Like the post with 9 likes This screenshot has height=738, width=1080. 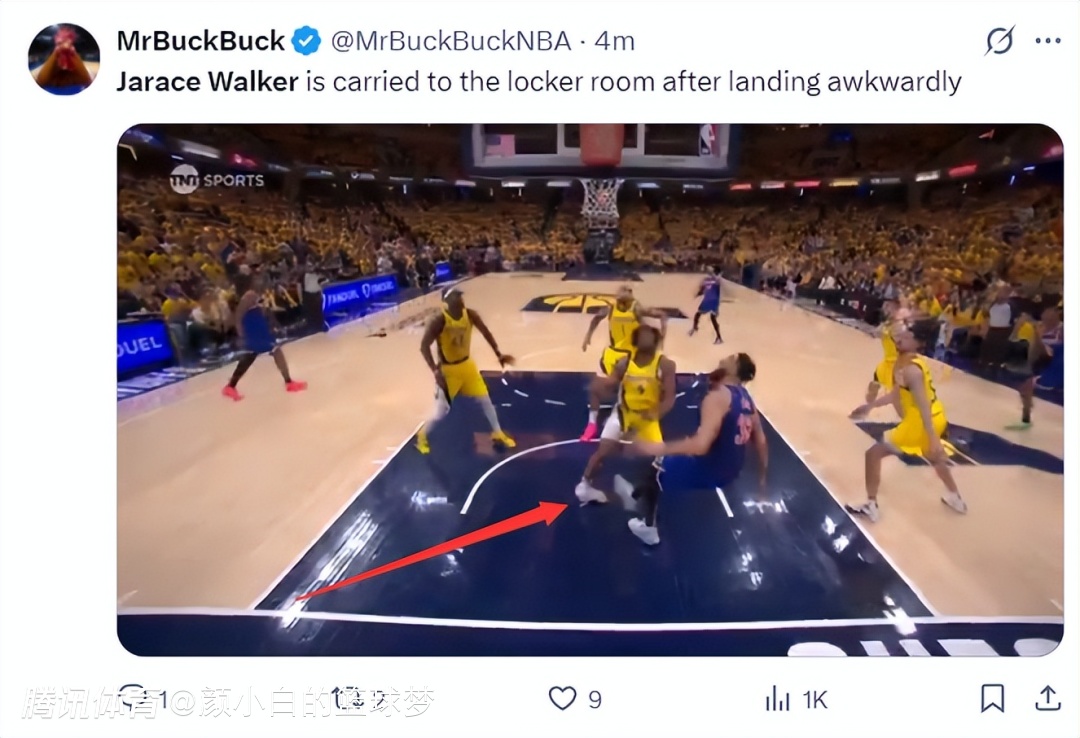pyautogui.click(x=563, y=698)
